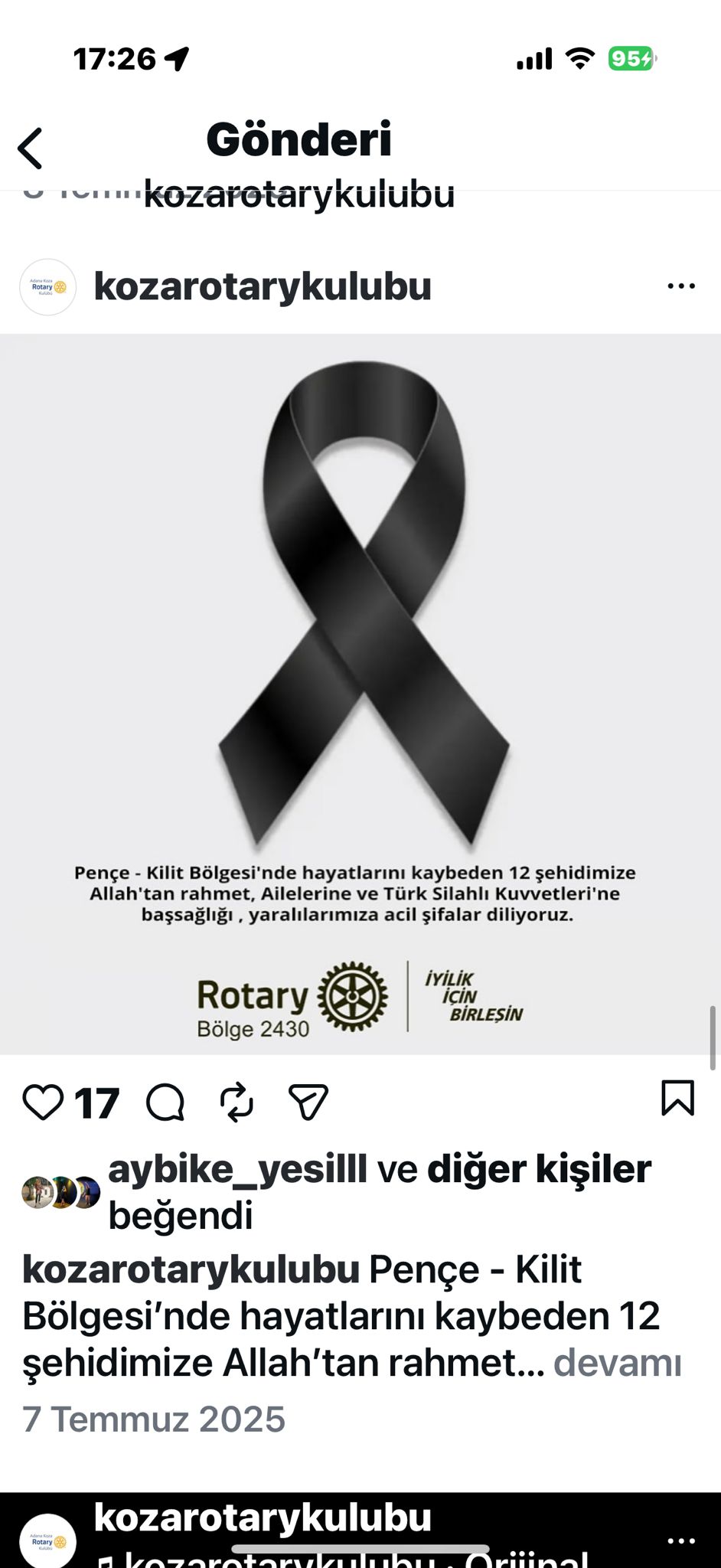721x1568 pixels.
Task: Open the black ribbon post image
Action: pyautogui.click(x=360, y=694)
